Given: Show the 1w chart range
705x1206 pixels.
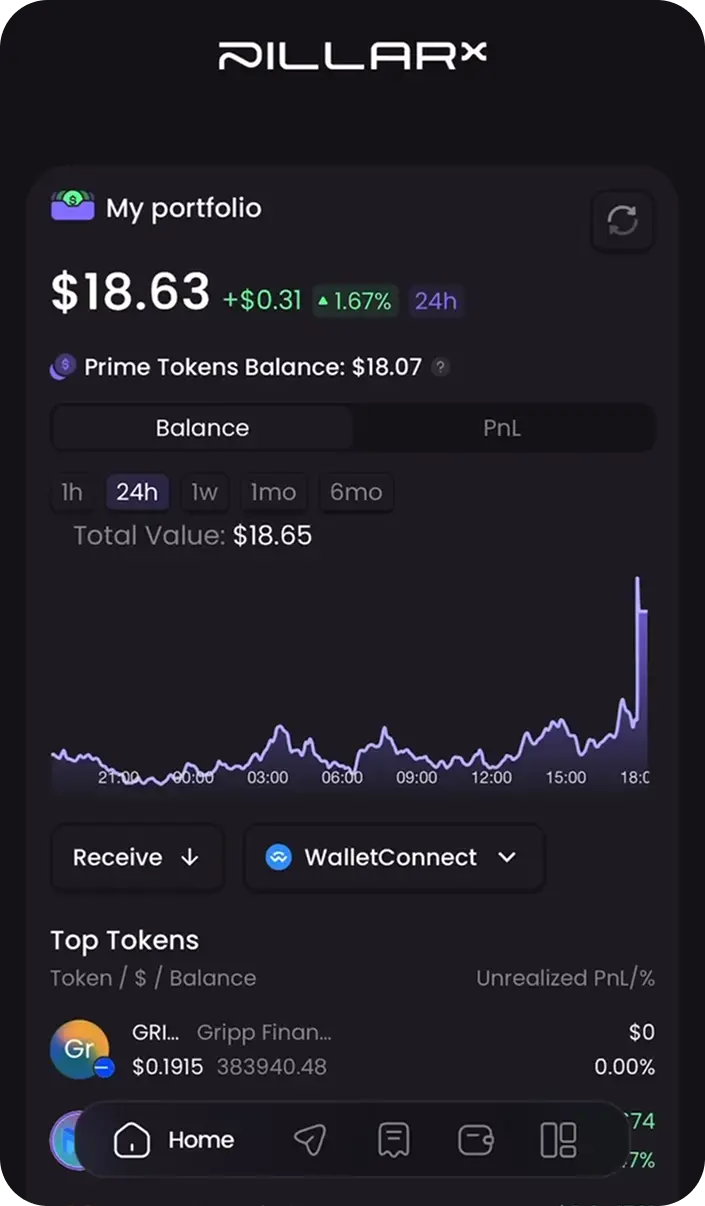Looking at the screenshot, I should [205, 492].
